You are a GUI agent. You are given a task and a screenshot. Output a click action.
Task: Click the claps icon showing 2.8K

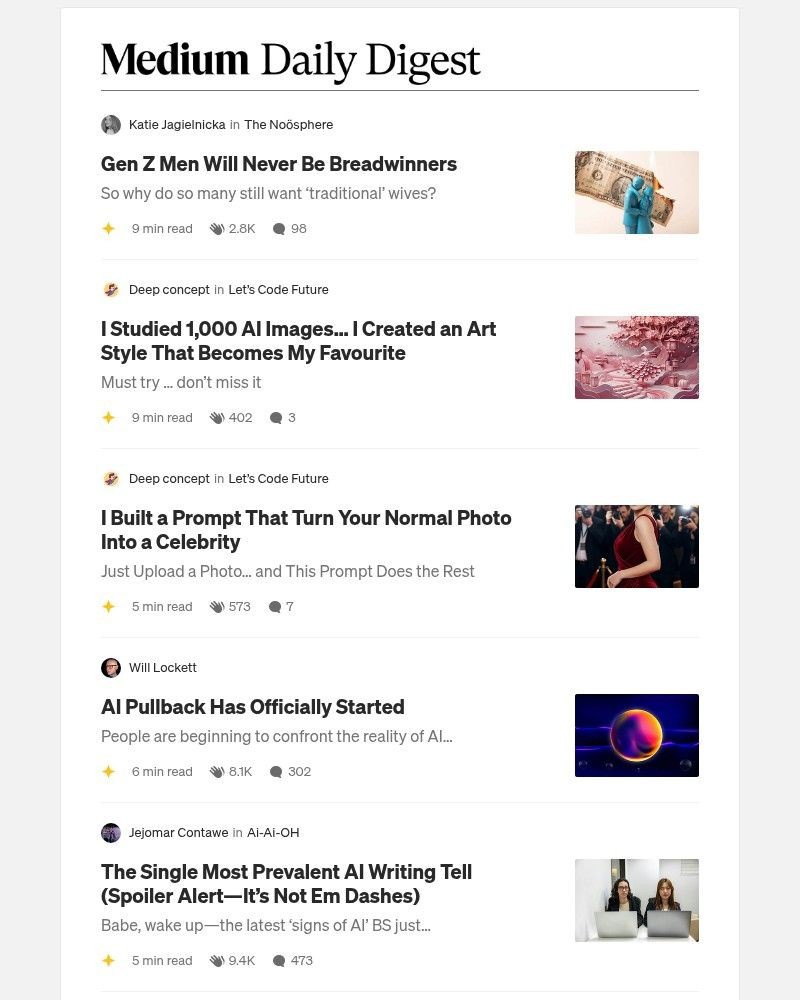219,228
